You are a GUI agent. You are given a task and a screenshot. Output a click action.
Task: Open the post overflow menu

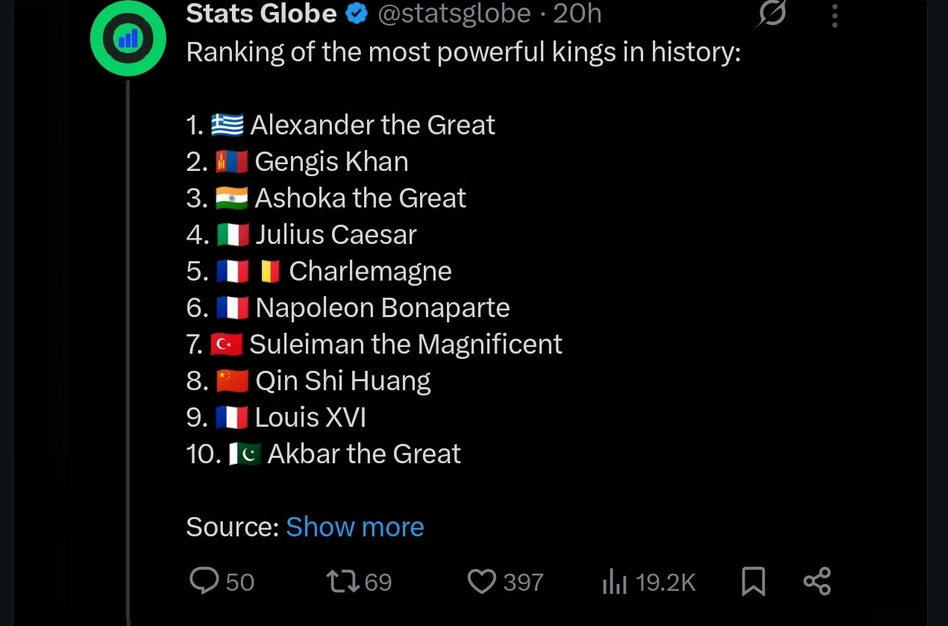tap(834, 14)
